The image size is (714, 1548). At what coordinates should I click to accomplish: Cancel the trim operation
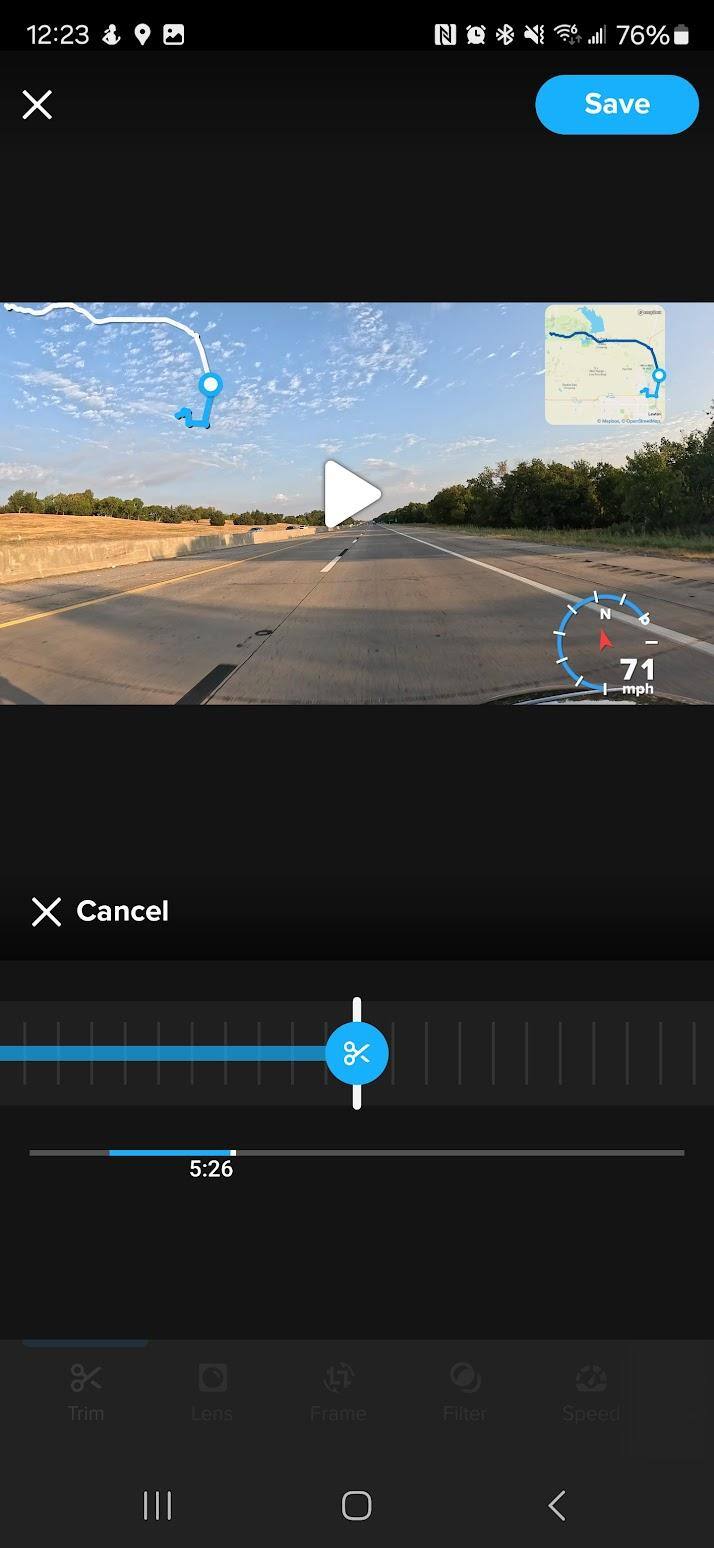point(100,911)
